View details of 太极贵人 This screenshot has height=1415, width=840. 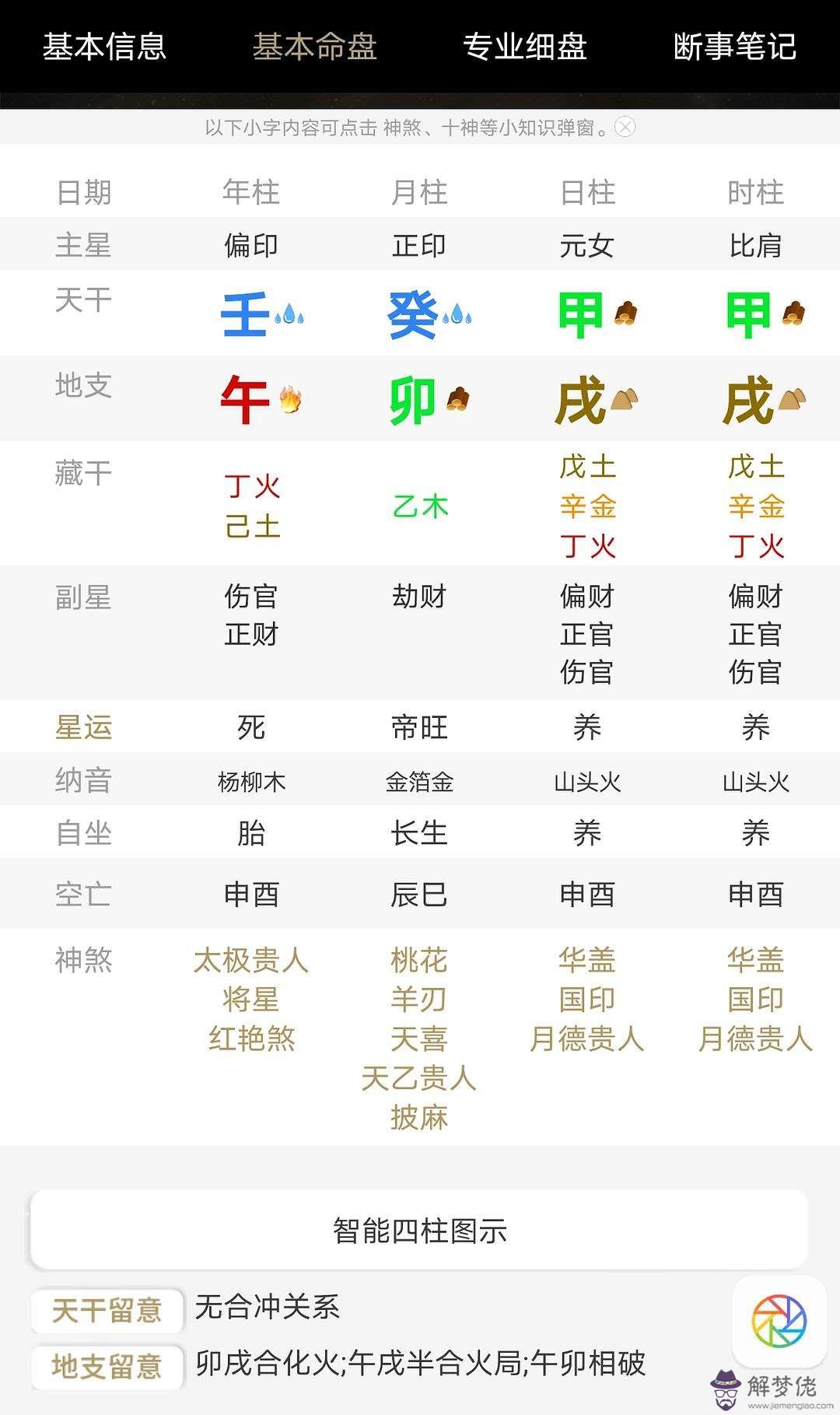click(x=250, y=960)
